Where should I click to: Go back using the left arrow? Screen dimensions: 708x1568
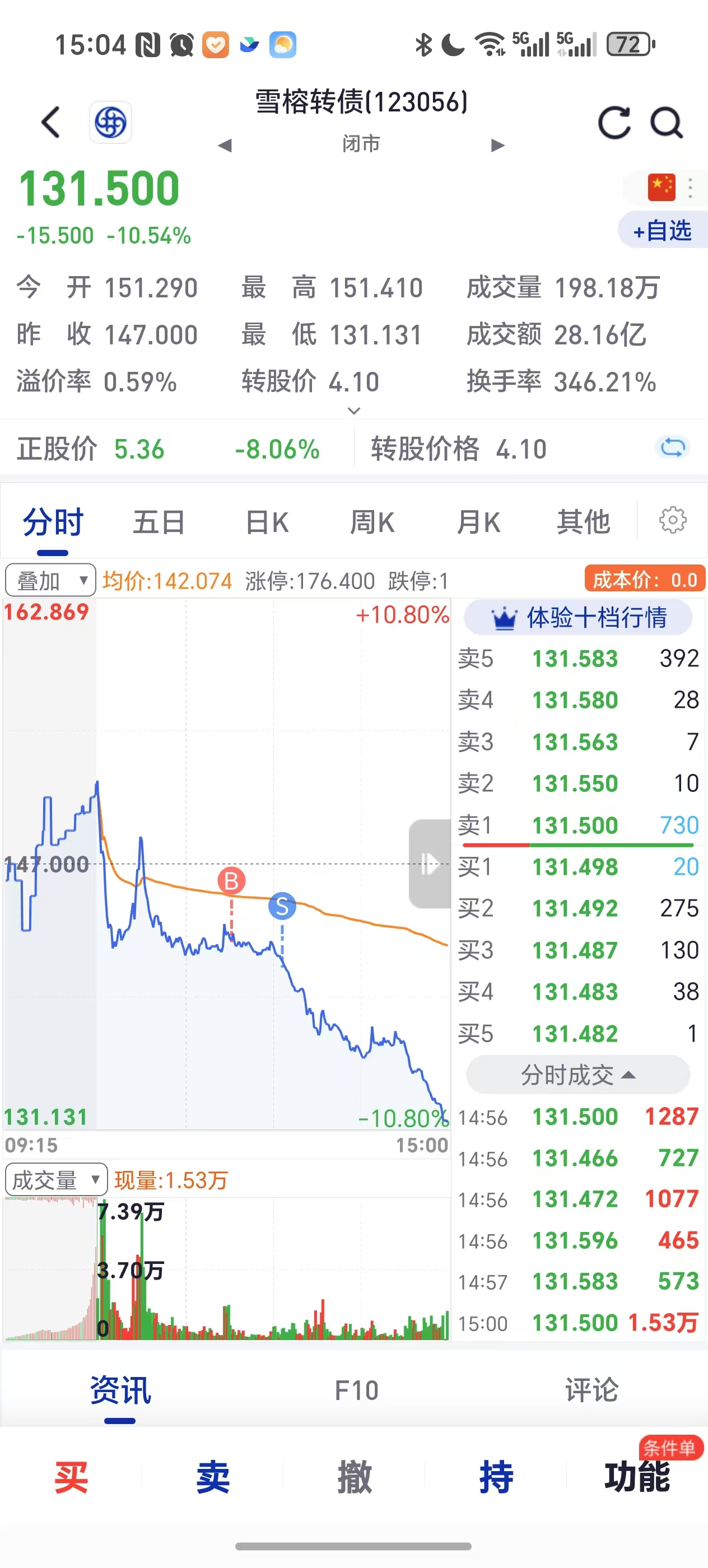[x=51, y=122]
